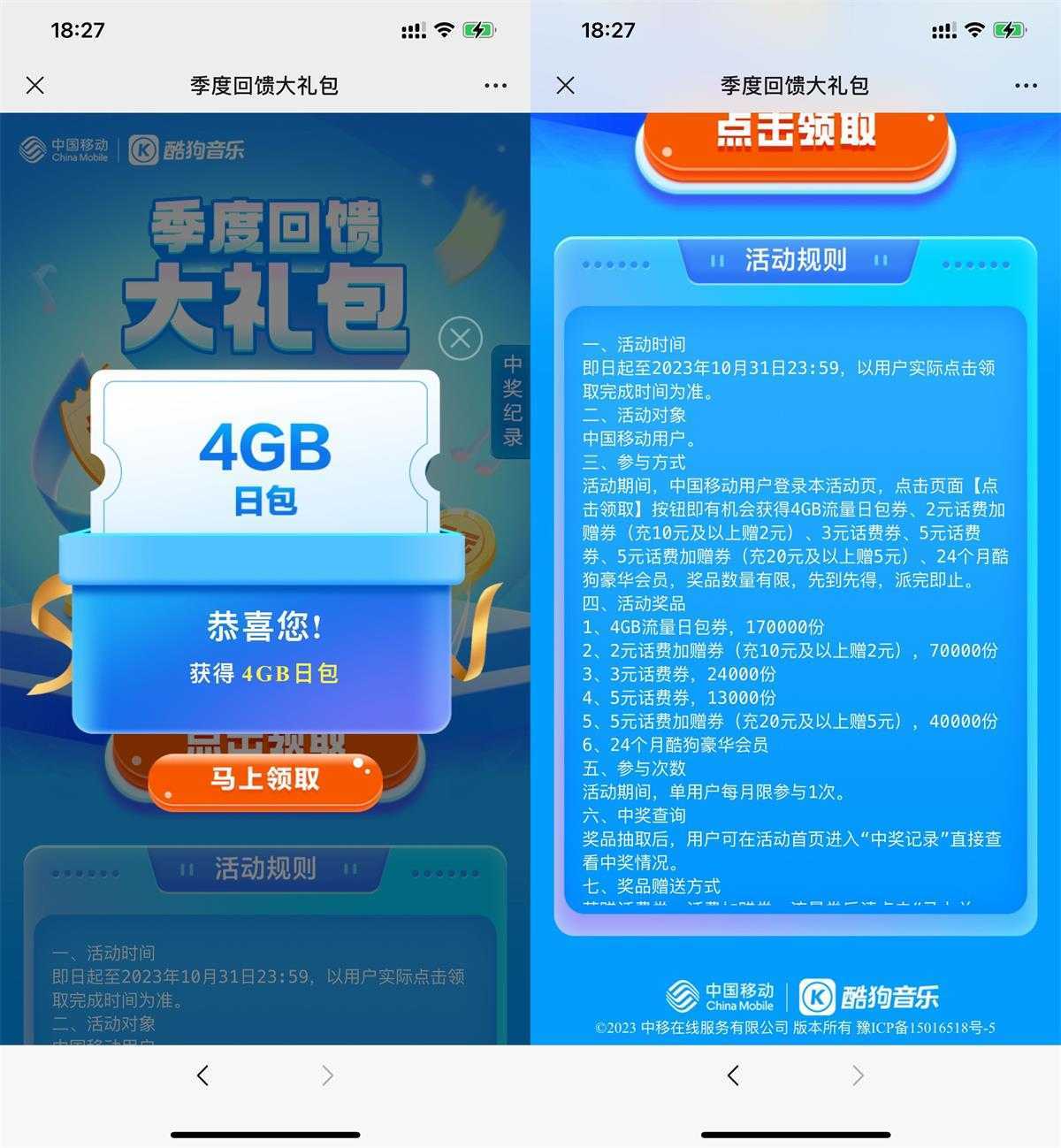Dismiss the 4GB日包 prize popup
Image resolution: width=1061 pixels, height=1148 pixels.
pyautogui.click(x=460, y=338)
